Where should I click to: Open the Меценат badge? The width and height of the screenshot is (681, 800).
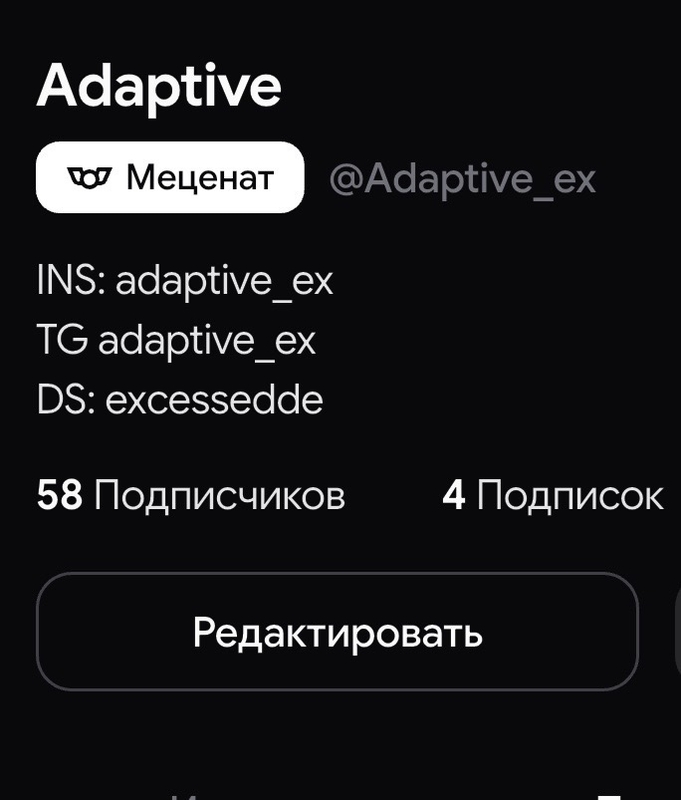170,177
